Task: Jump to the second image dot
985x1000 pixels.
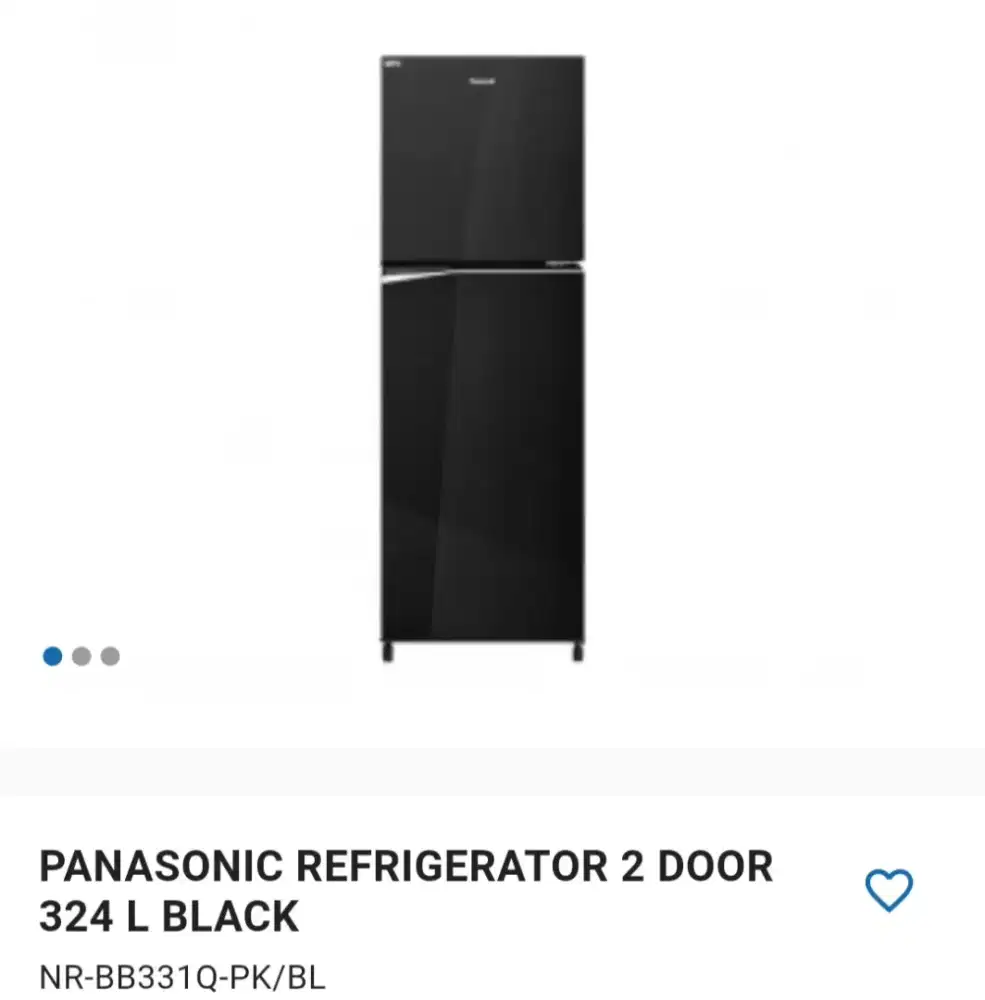Action: (x=82, y=657)
